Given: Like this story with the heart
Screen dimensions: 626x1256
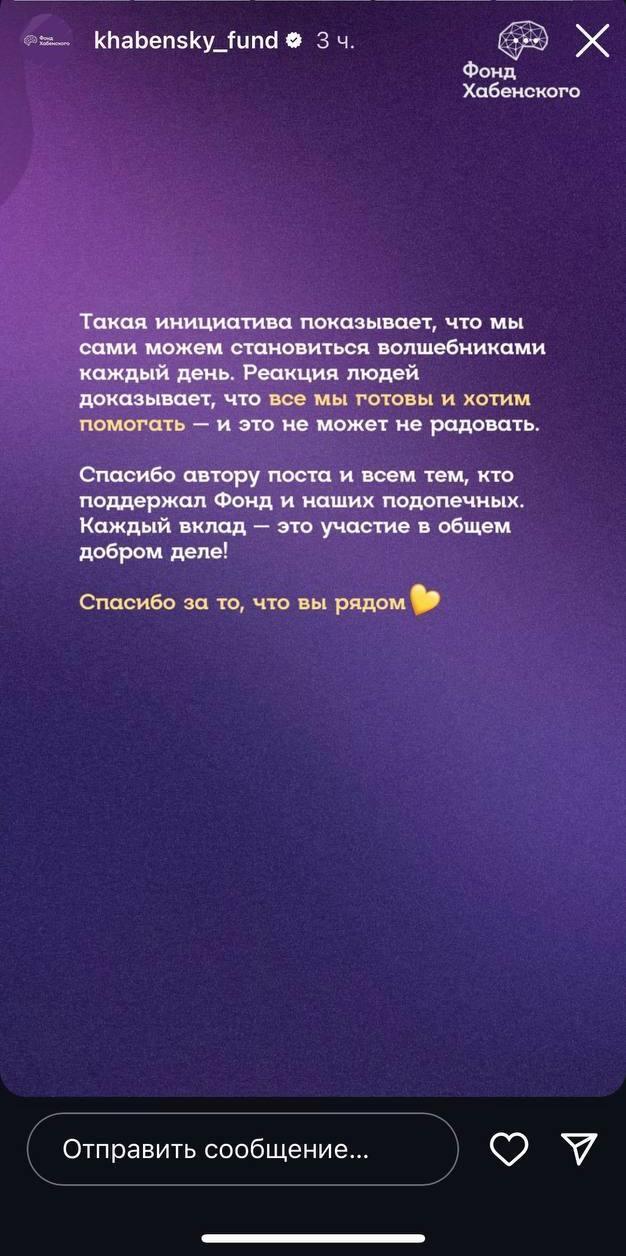Looking at the screenshot, I should click(509, 1149).
